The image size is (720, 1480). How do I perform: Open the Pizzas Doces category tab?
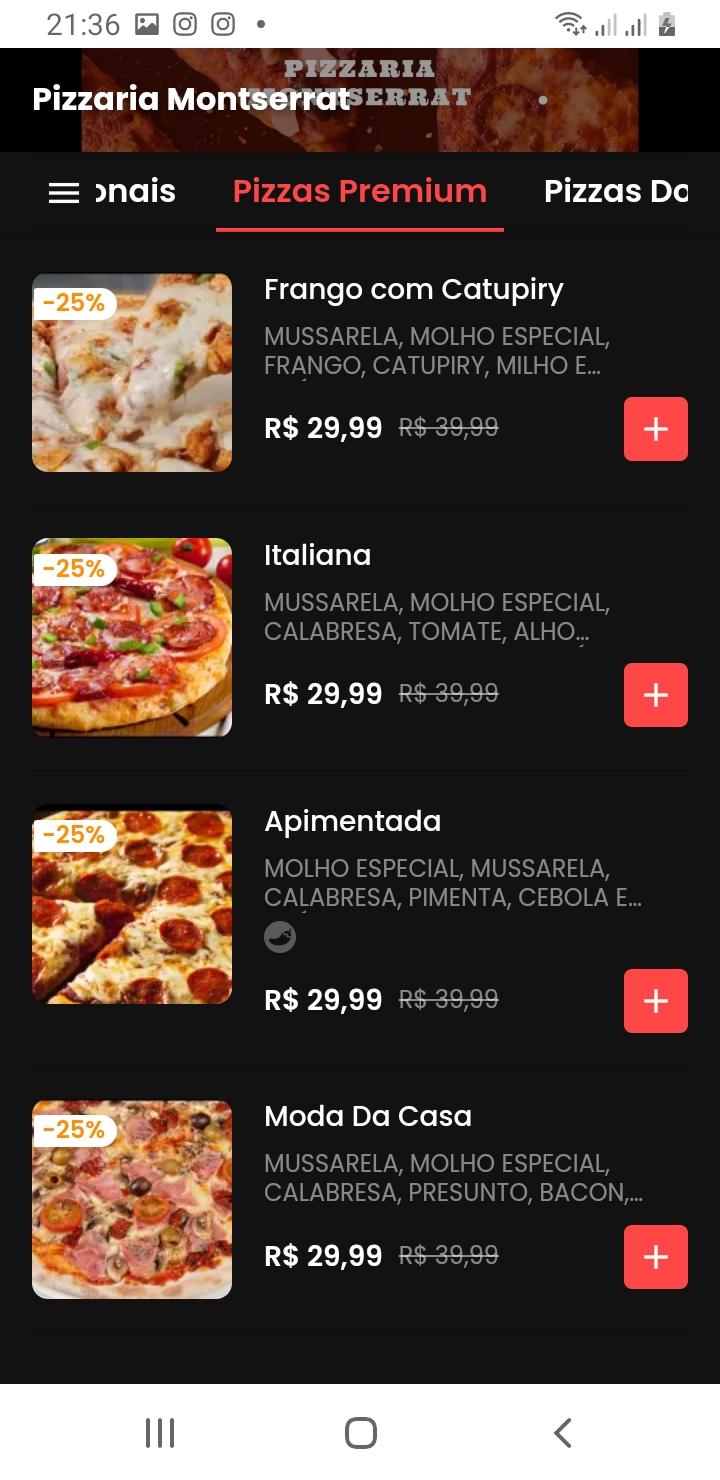(x=617, y=191)
